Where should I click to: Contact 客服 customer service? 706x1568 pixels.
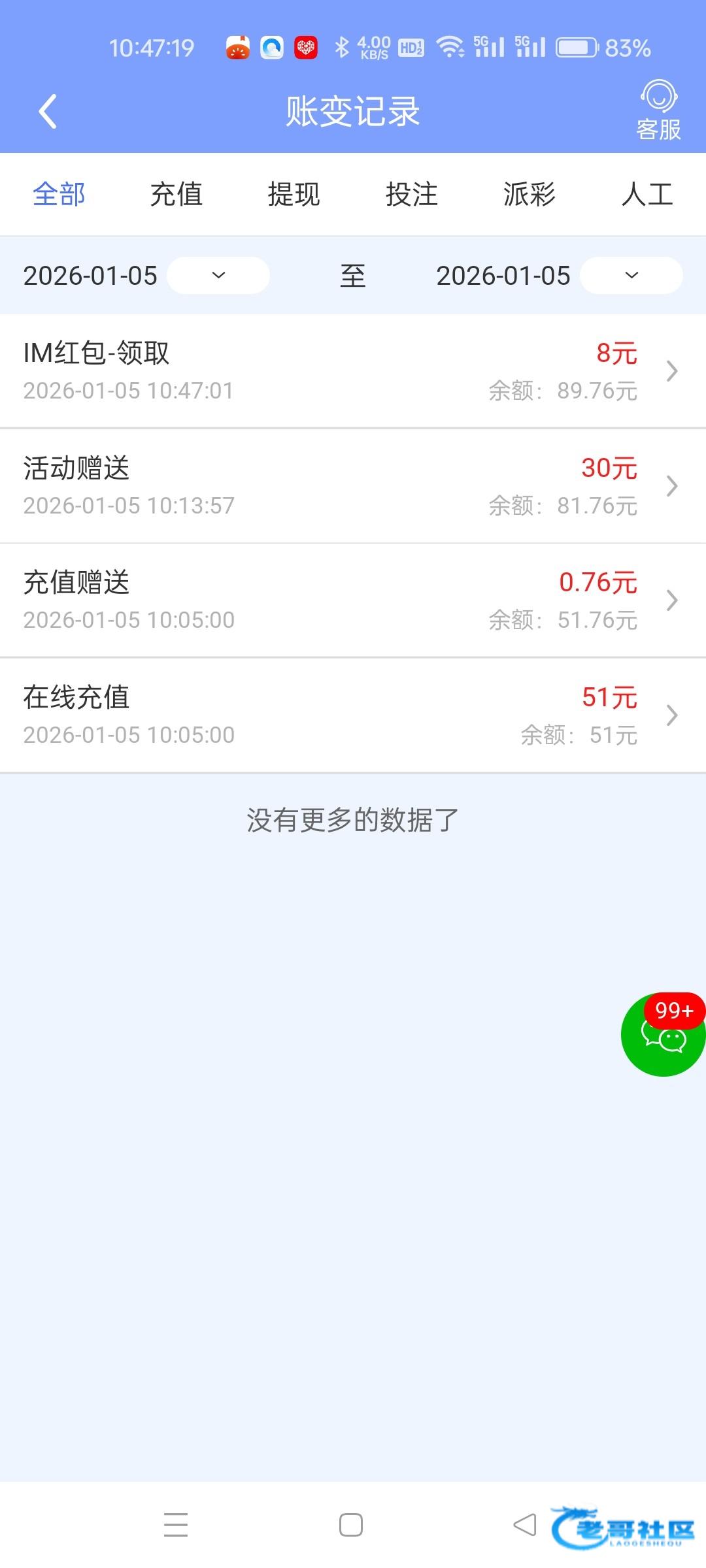658,110
